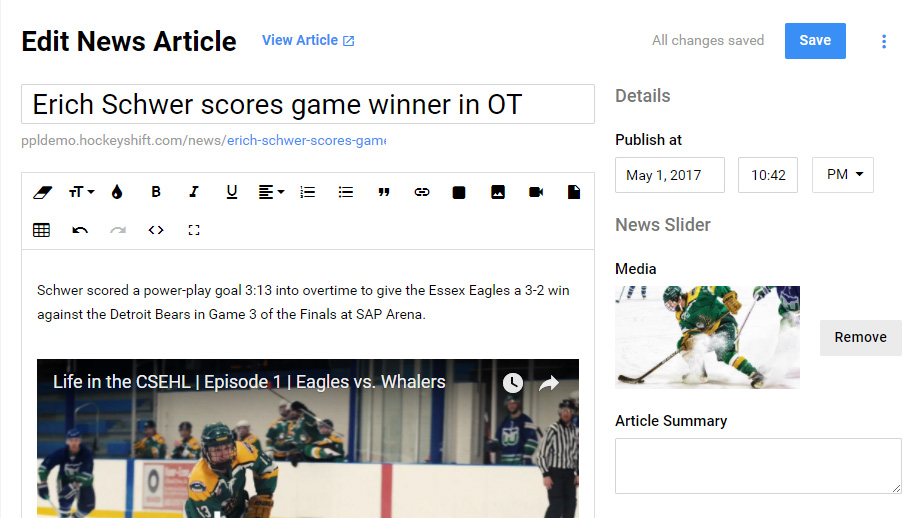Screen dimensions: 921x518
Task: Apply italic formatting
Action: tap(194, 192)
